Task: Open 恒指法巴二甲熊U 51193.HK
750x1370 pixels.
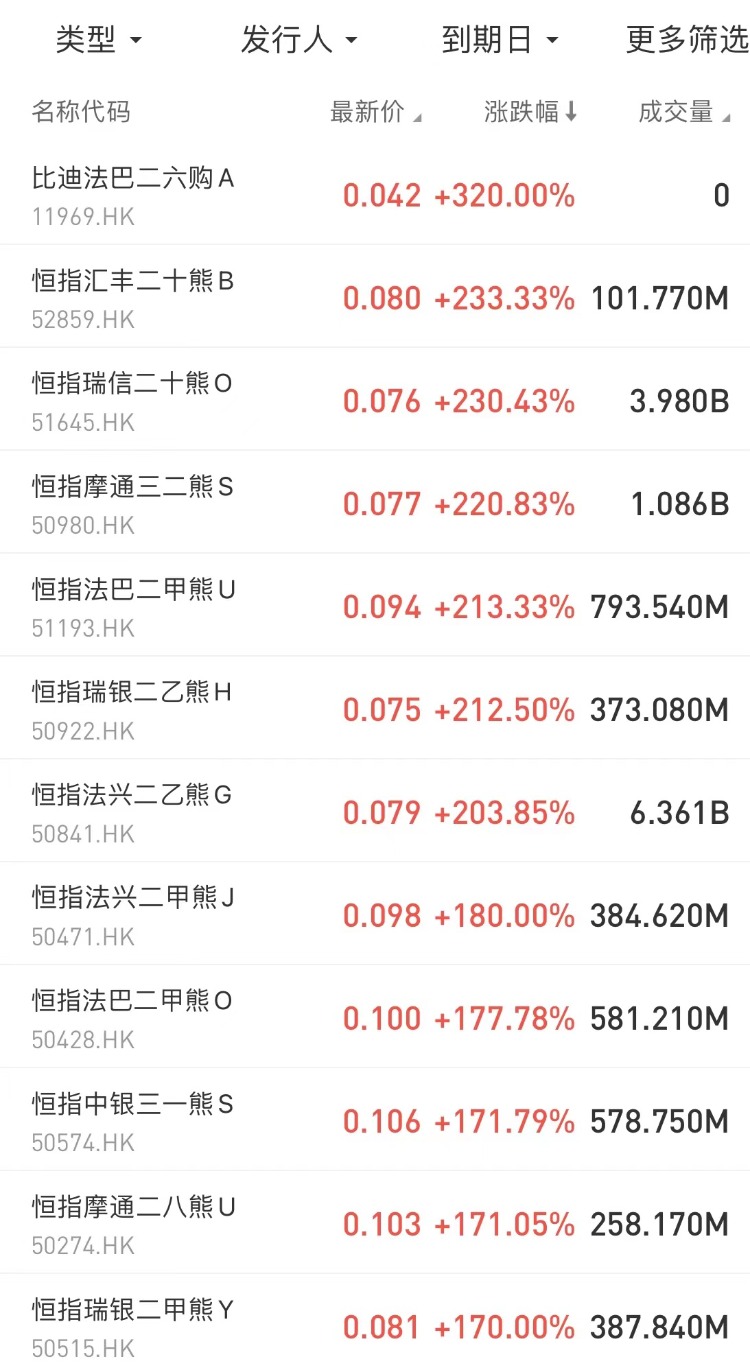Action: pyautogui.click(x=375, y=606)
